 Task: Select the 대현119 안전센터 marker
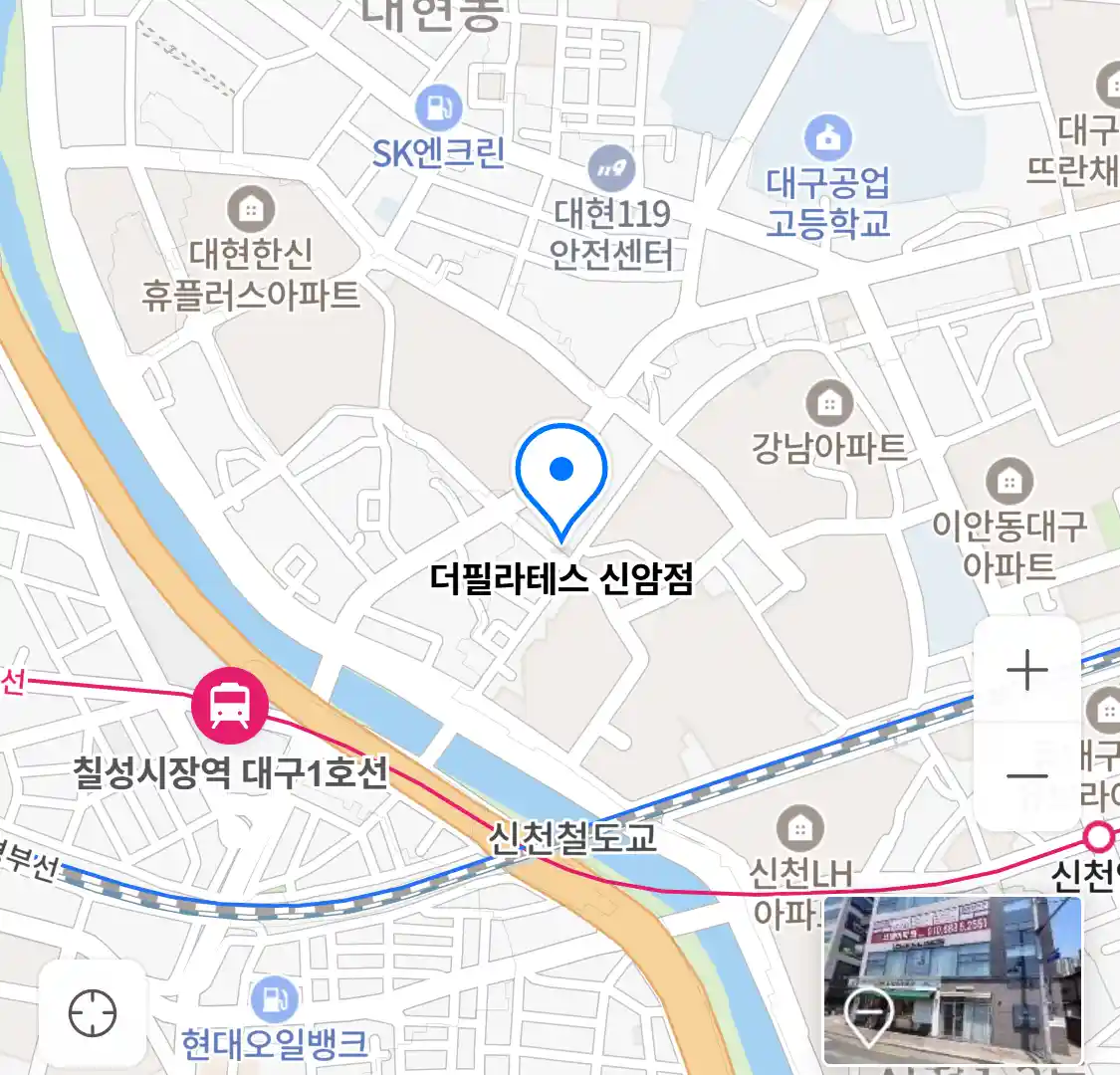pos(611,168)
